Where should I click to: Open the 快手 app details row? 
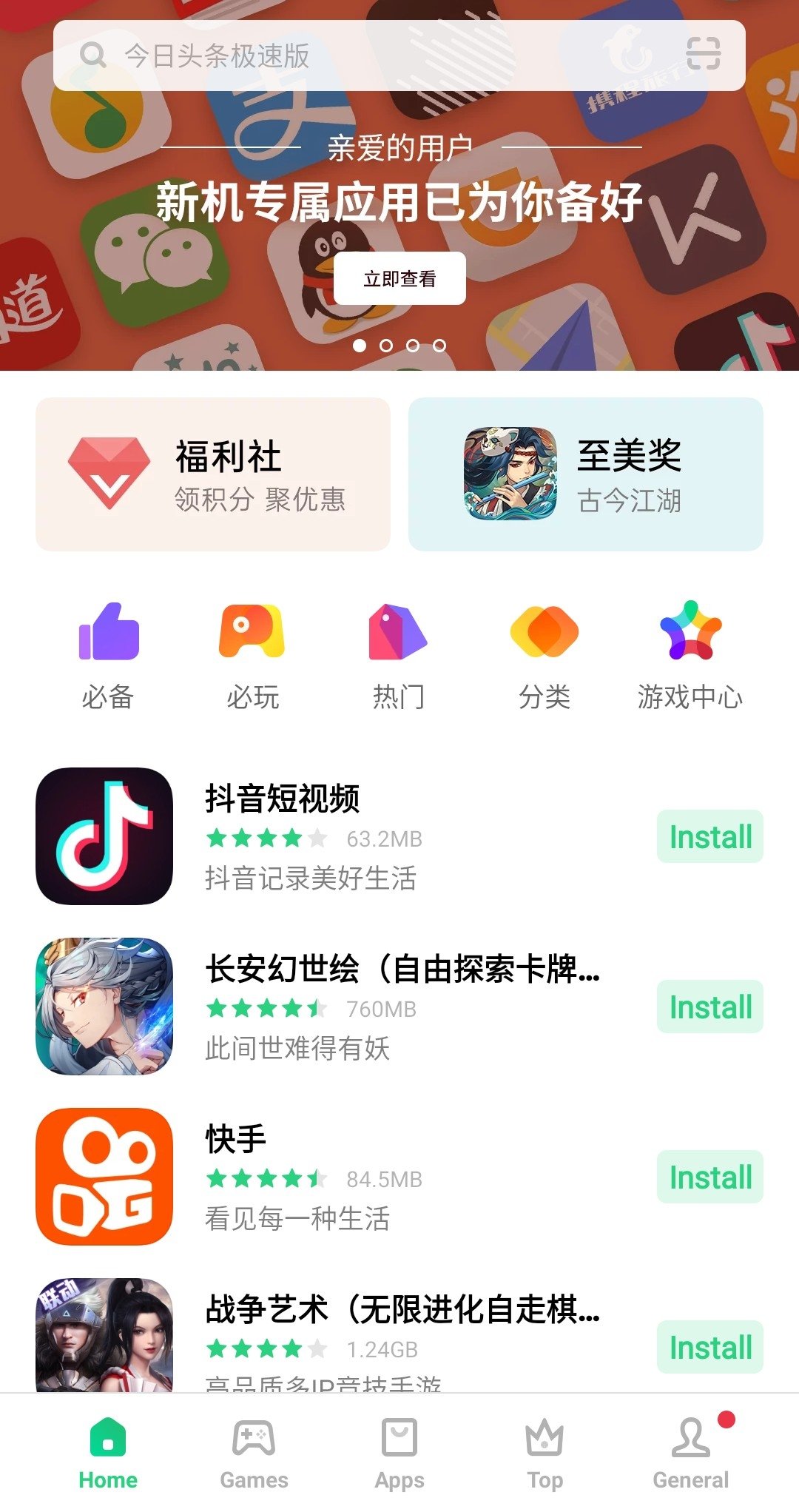pos(370,1177)
